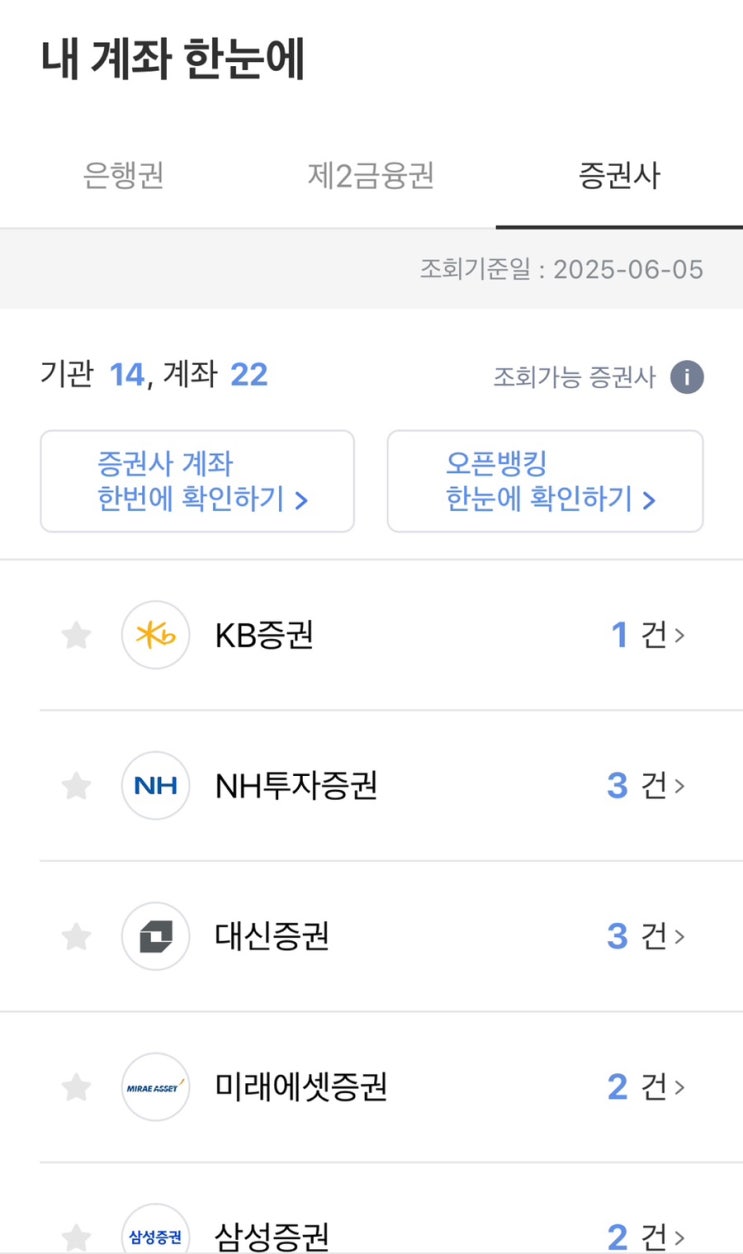
Task: Open the 삼성증권 accounts row
Action: tap(371, 1209)
